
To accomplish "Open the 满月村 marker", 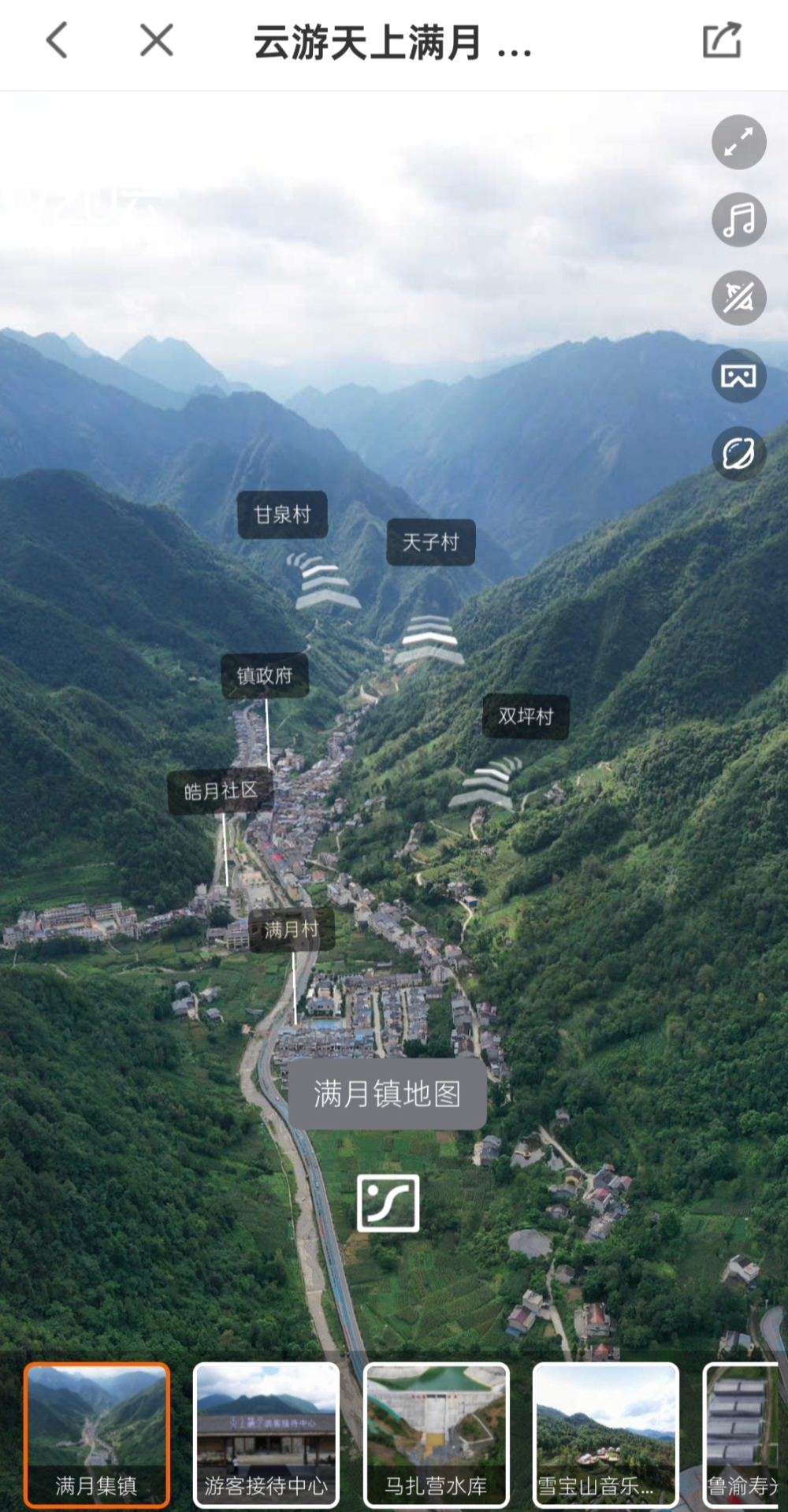I will 292,930.
